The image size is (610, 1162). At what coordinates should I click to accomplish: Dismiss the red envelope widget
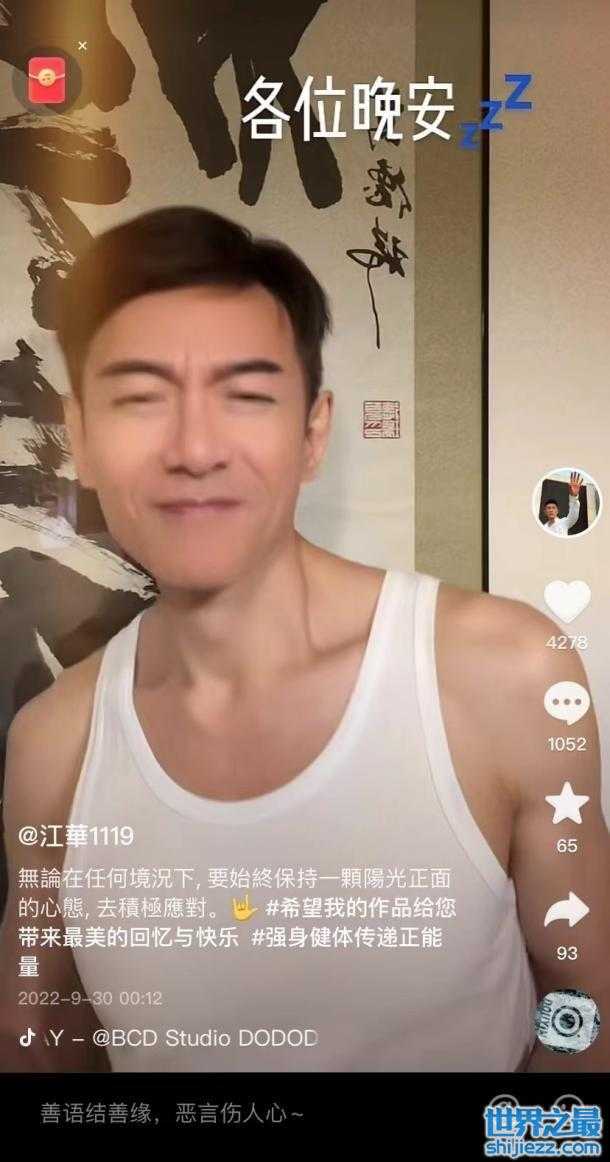(x=83, y=45)
